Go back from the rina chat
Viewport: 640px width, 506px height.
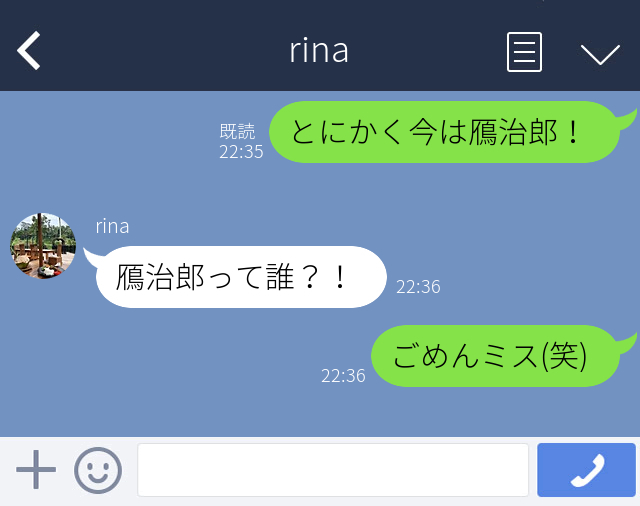[29, 50]
